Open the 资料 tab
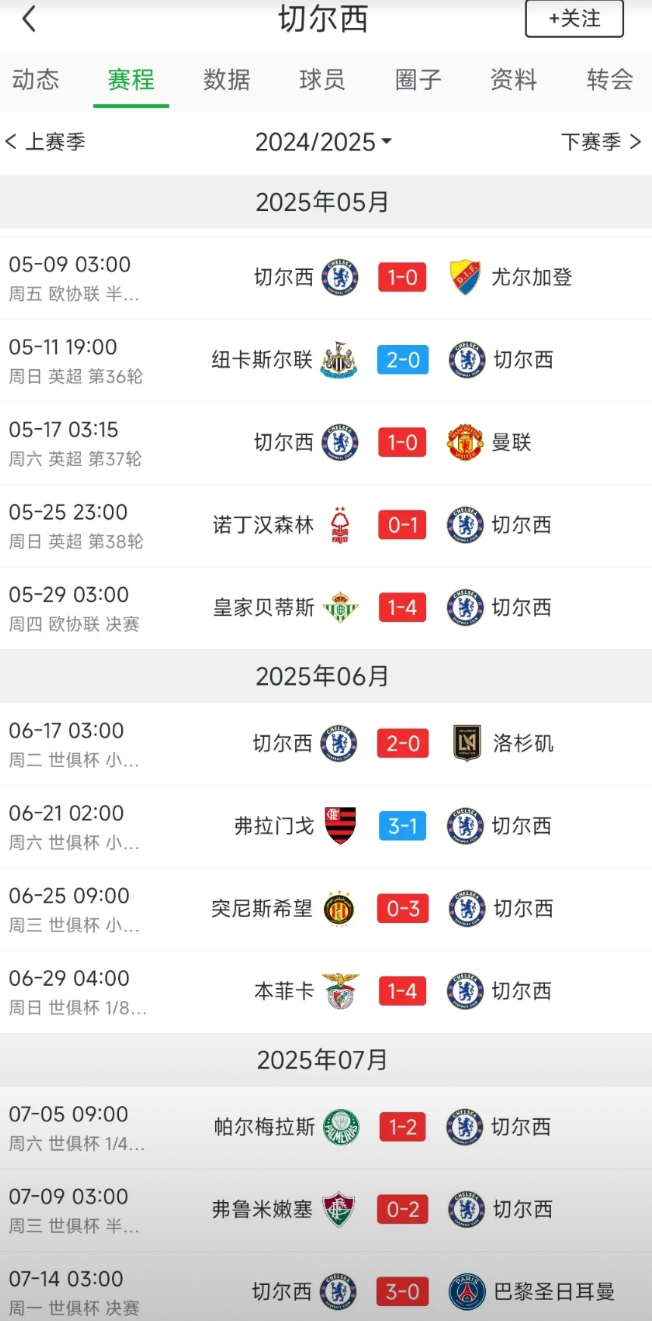 tap(514, 80)
